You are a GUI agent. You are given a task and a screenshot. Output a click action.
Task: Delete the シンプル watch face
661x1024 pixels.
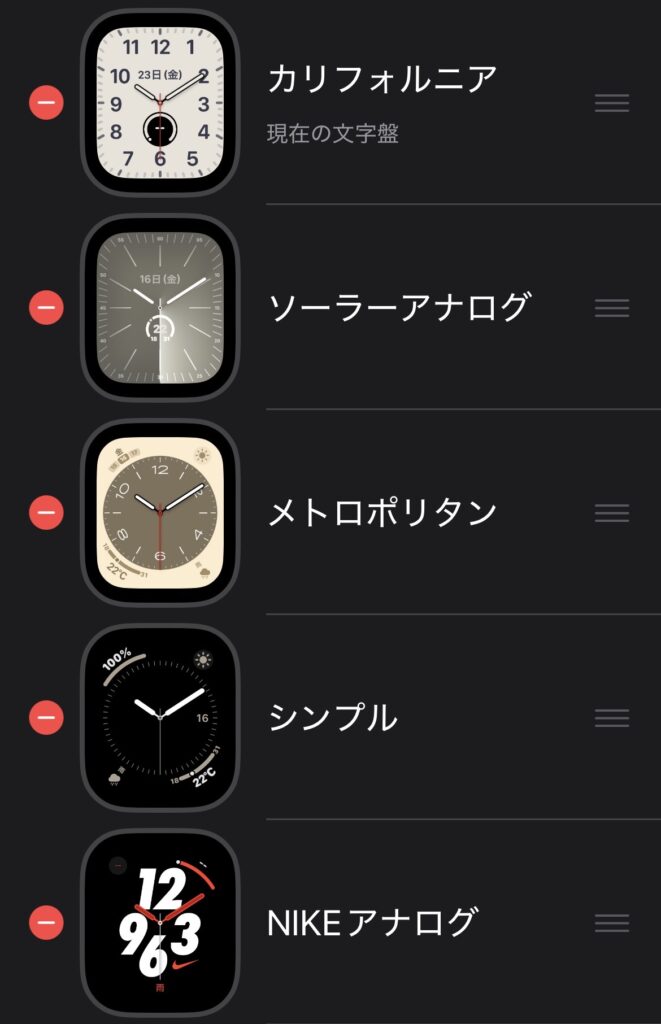[46, 717]
